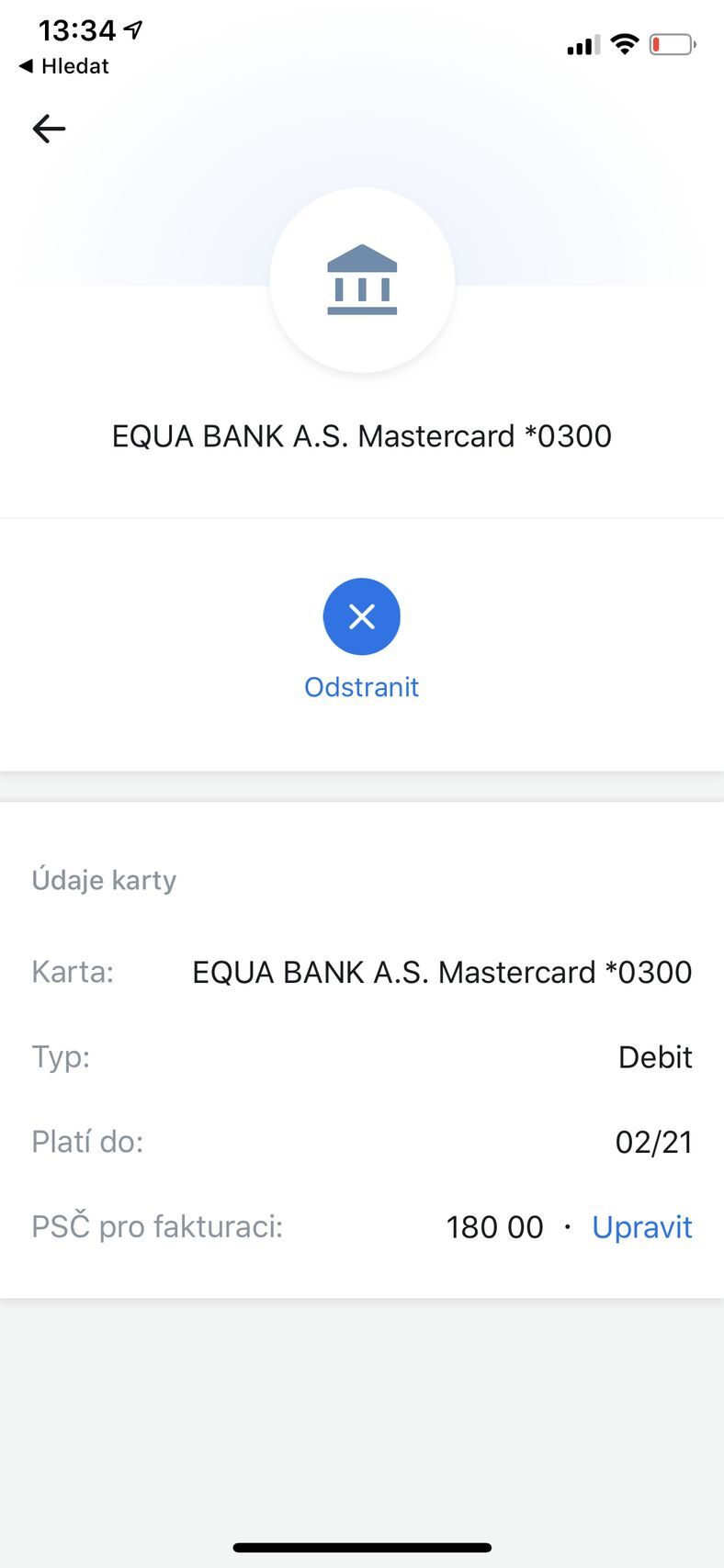The width and height of the screenshot is (724, 1568).
Task: Tap the back arrow to return
Action: [x=48, y=129]
